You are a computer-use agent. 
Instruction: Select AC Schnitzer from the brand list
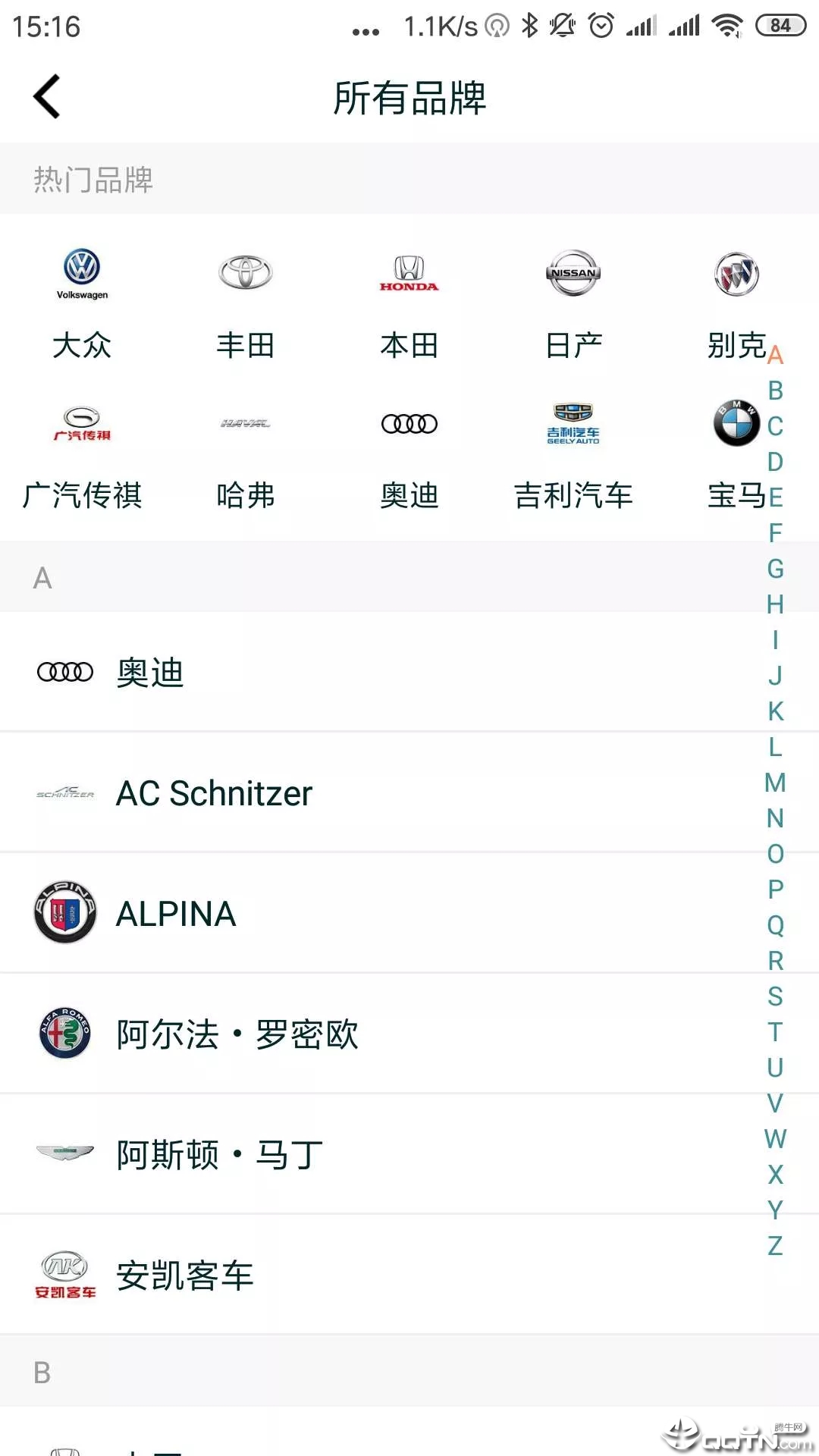tap(379, 793)
